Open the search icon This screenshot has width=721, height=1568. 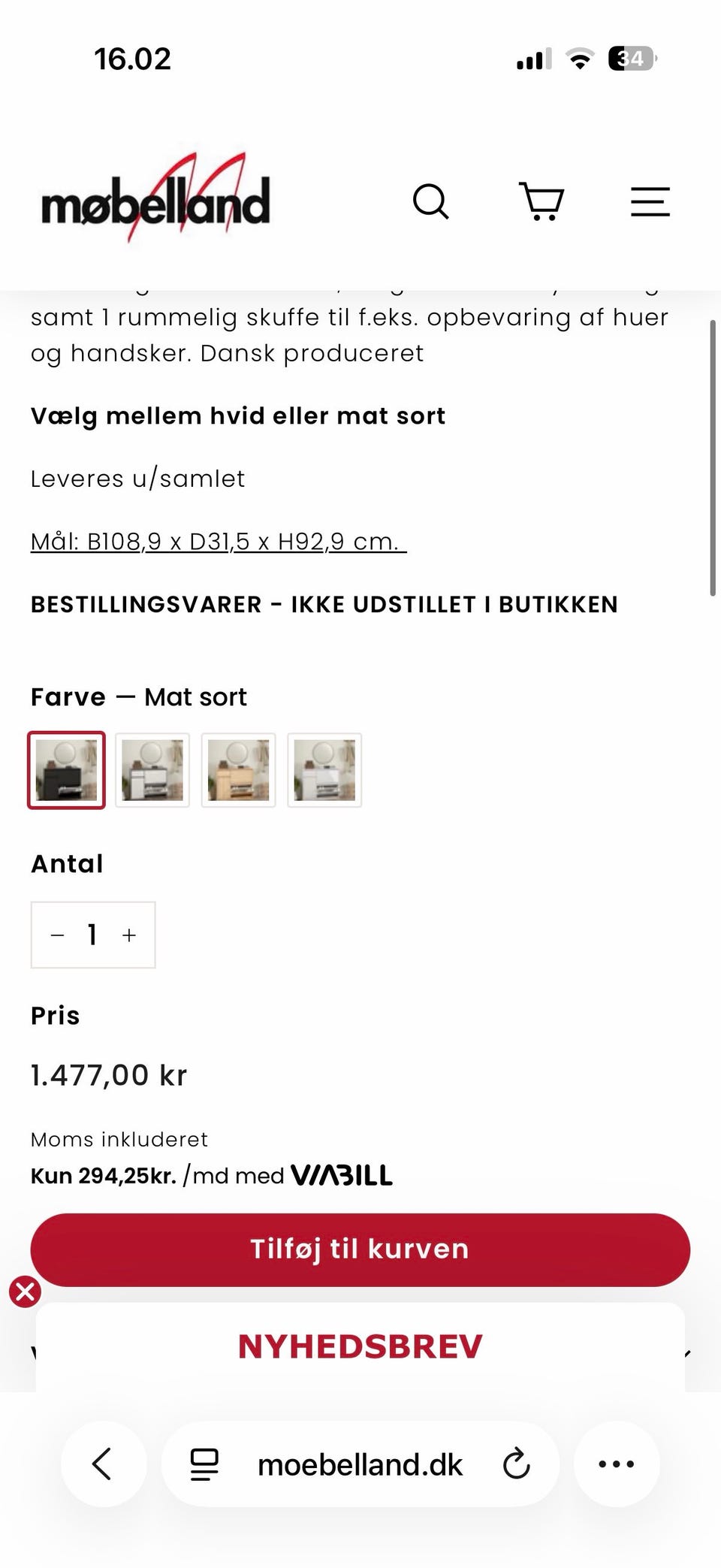pos(432,201)
